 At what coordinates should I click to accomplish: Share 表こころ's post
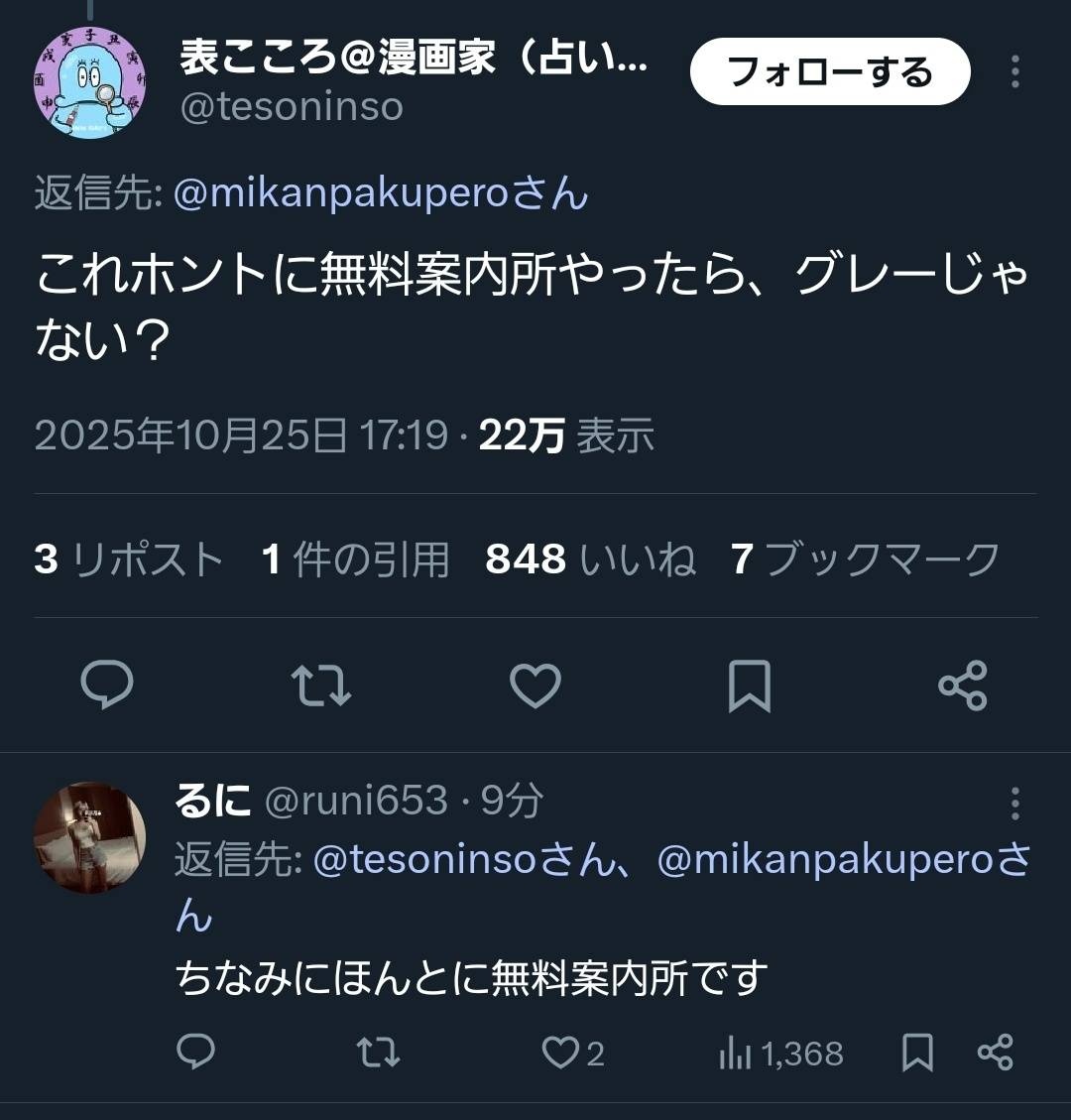pyautogui.click(x=962, y=685)
